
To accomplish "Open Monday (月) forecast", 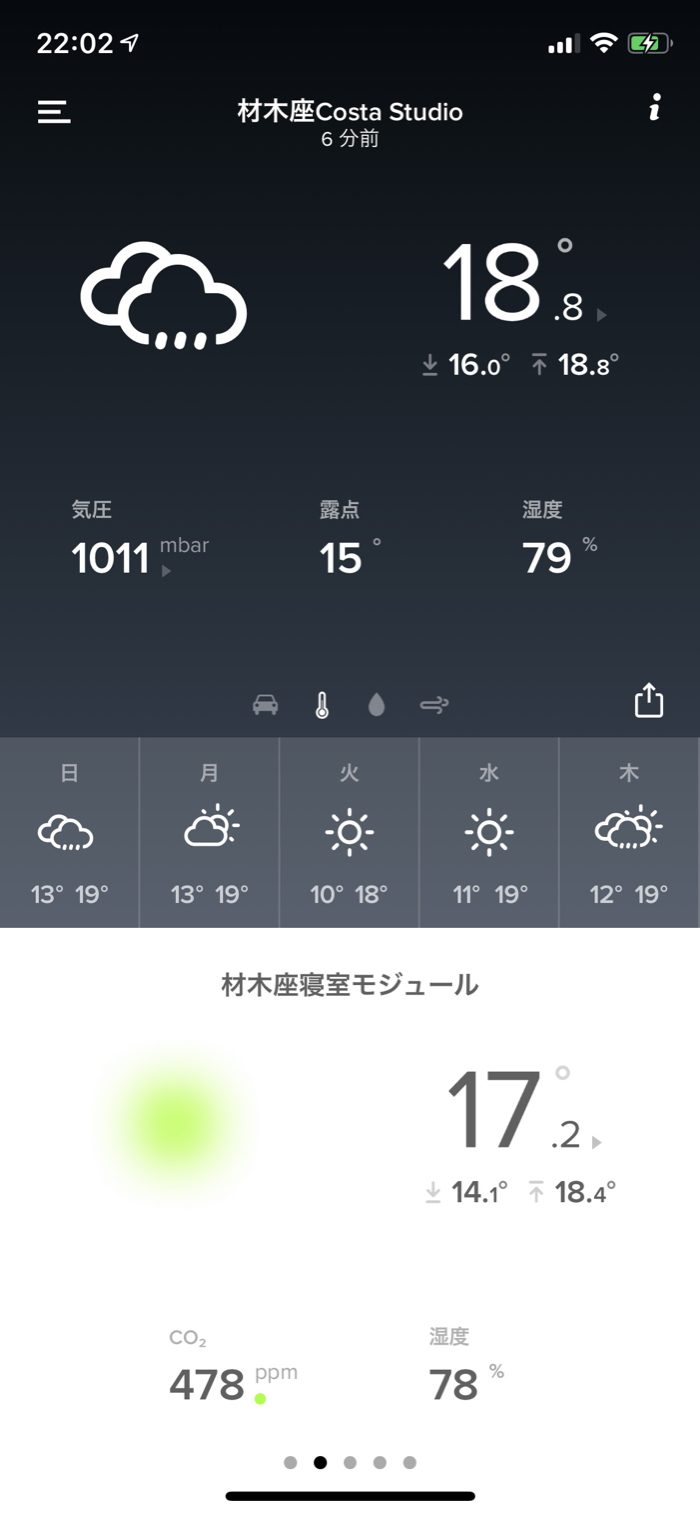I will tap(209, 832).
